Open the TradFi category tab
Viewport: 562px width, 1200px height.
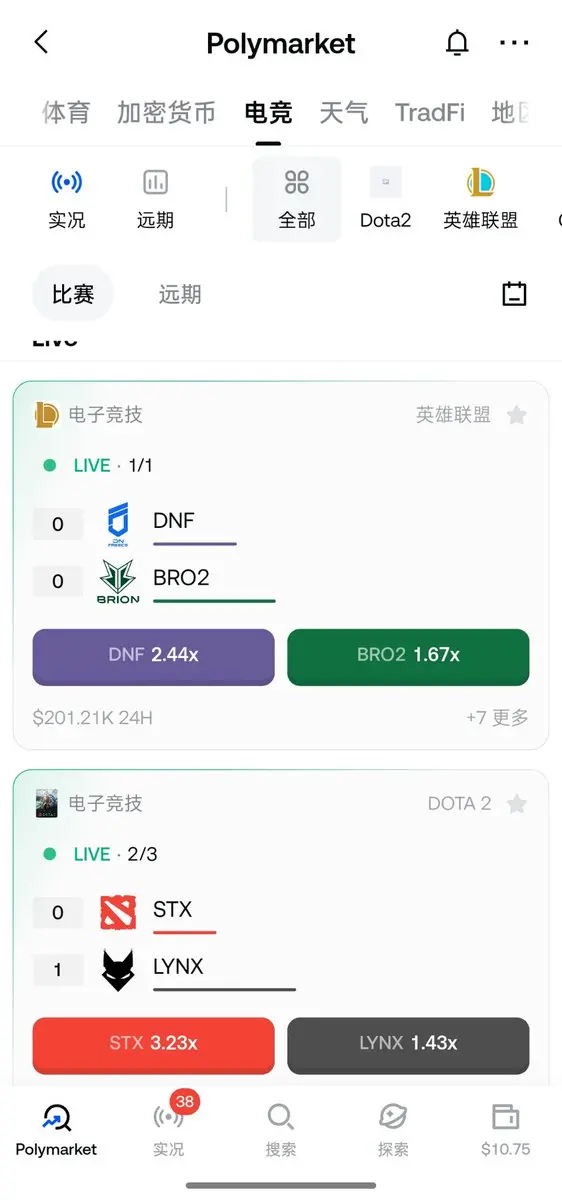[430, 112]
